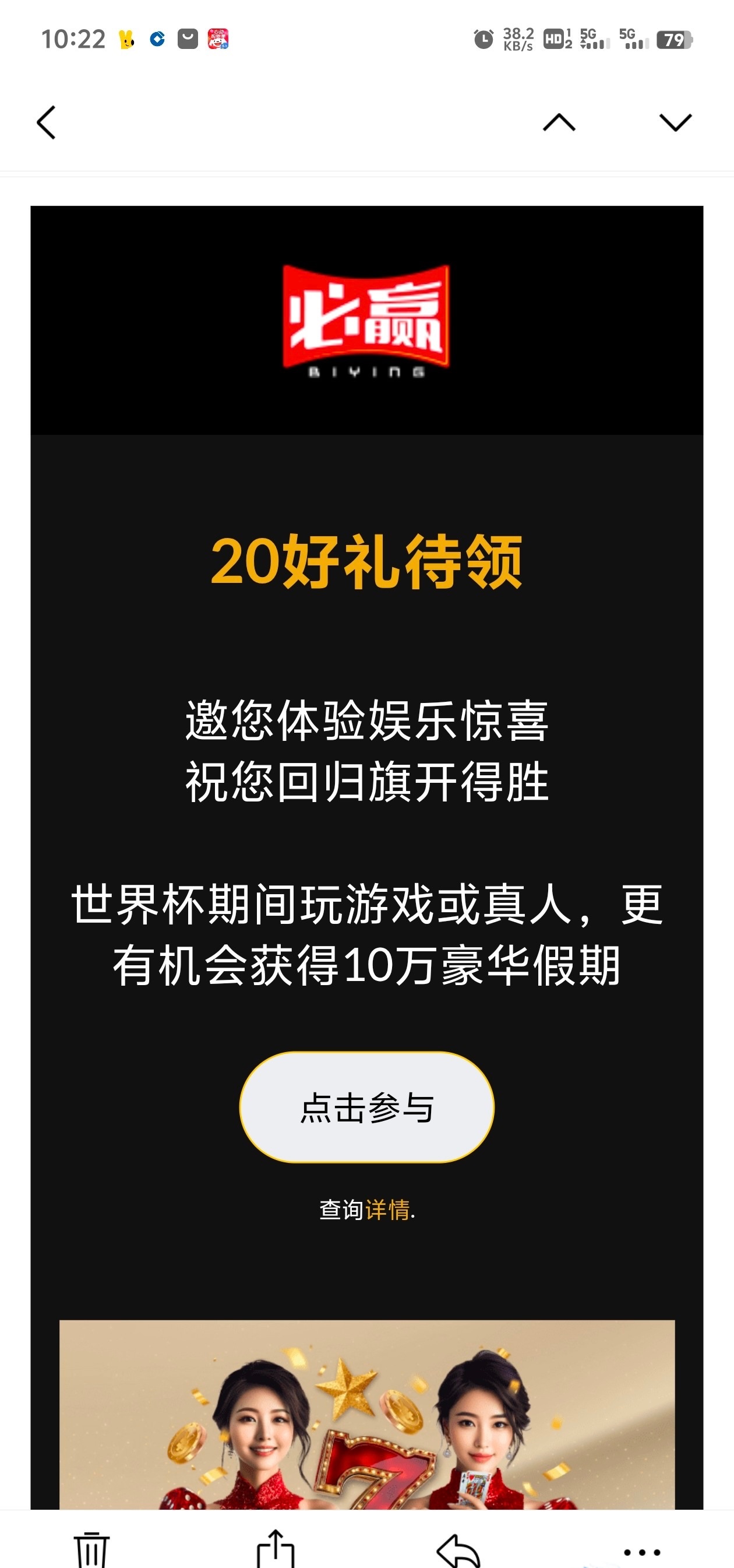Open the more options menu
This screenshot has height=1568, width=734.
pos(642,1552)
